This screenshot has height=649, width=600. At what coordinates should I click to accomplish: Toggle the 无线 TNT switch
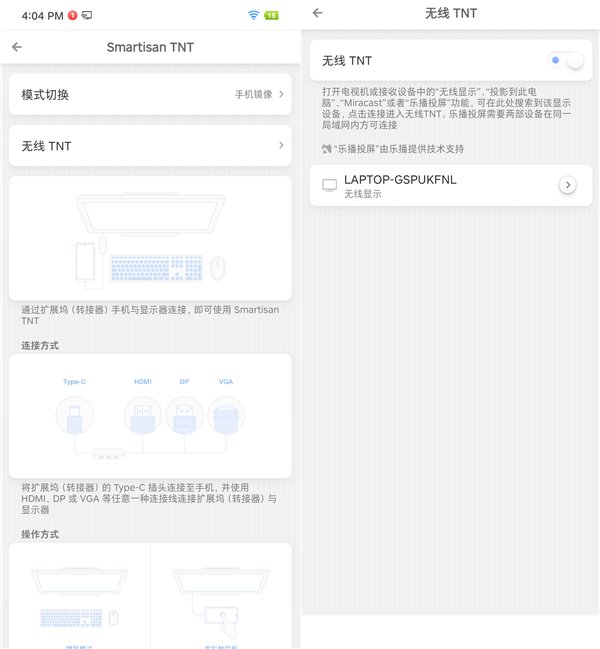tap(567, 61)
